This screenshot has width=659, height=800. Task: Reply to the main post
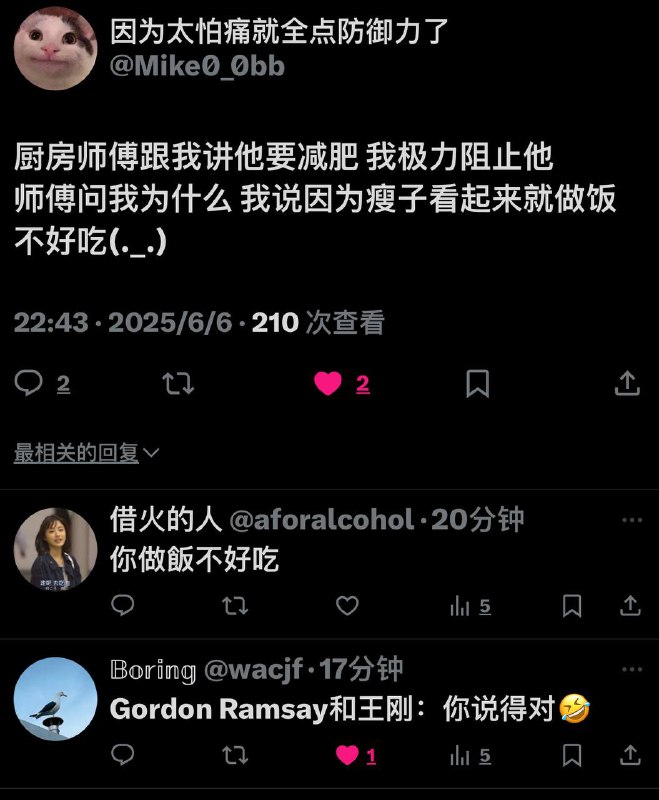(31, 383)
